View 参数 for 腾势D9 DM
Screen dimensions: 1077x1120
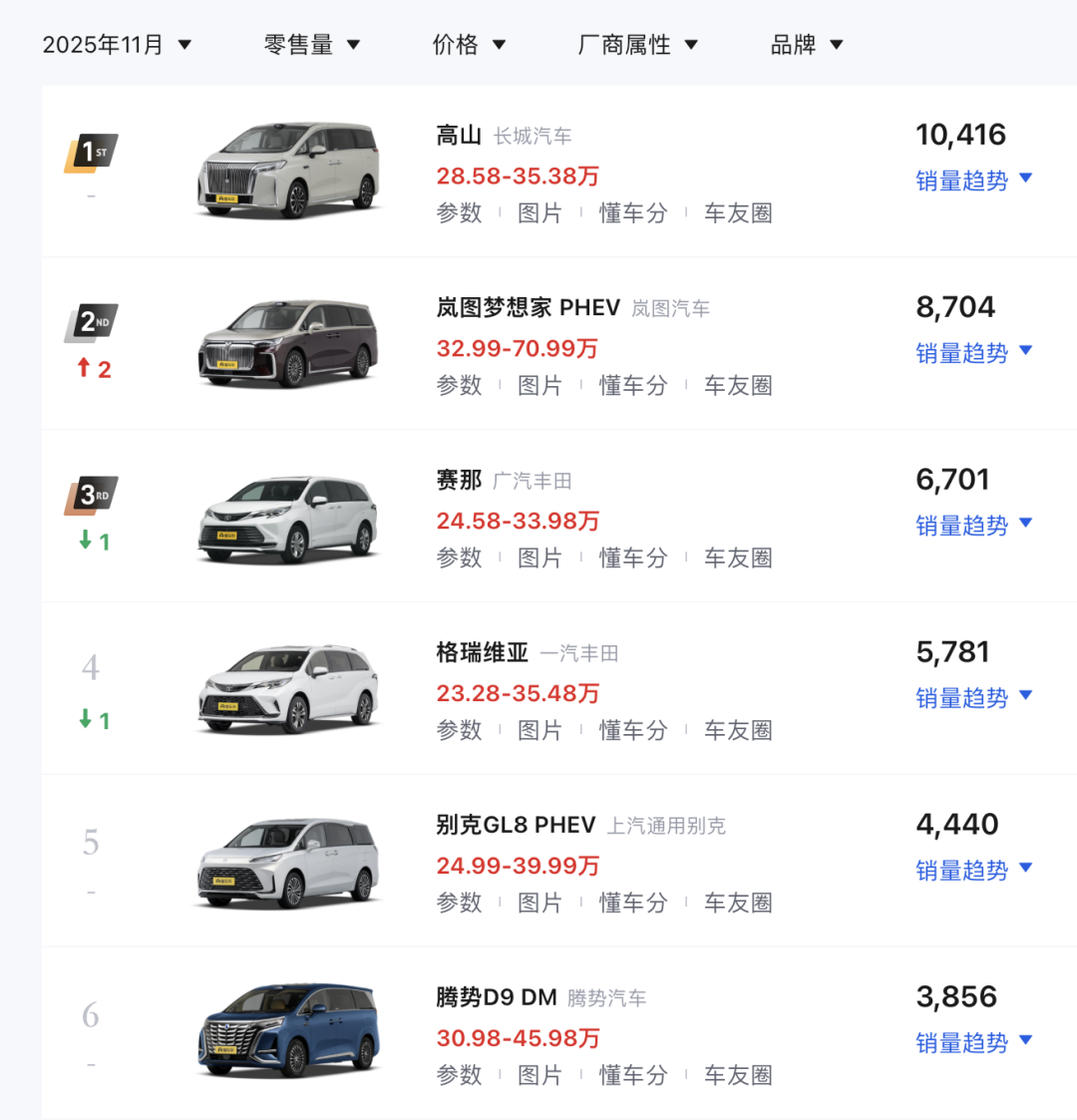point(459,1075)
